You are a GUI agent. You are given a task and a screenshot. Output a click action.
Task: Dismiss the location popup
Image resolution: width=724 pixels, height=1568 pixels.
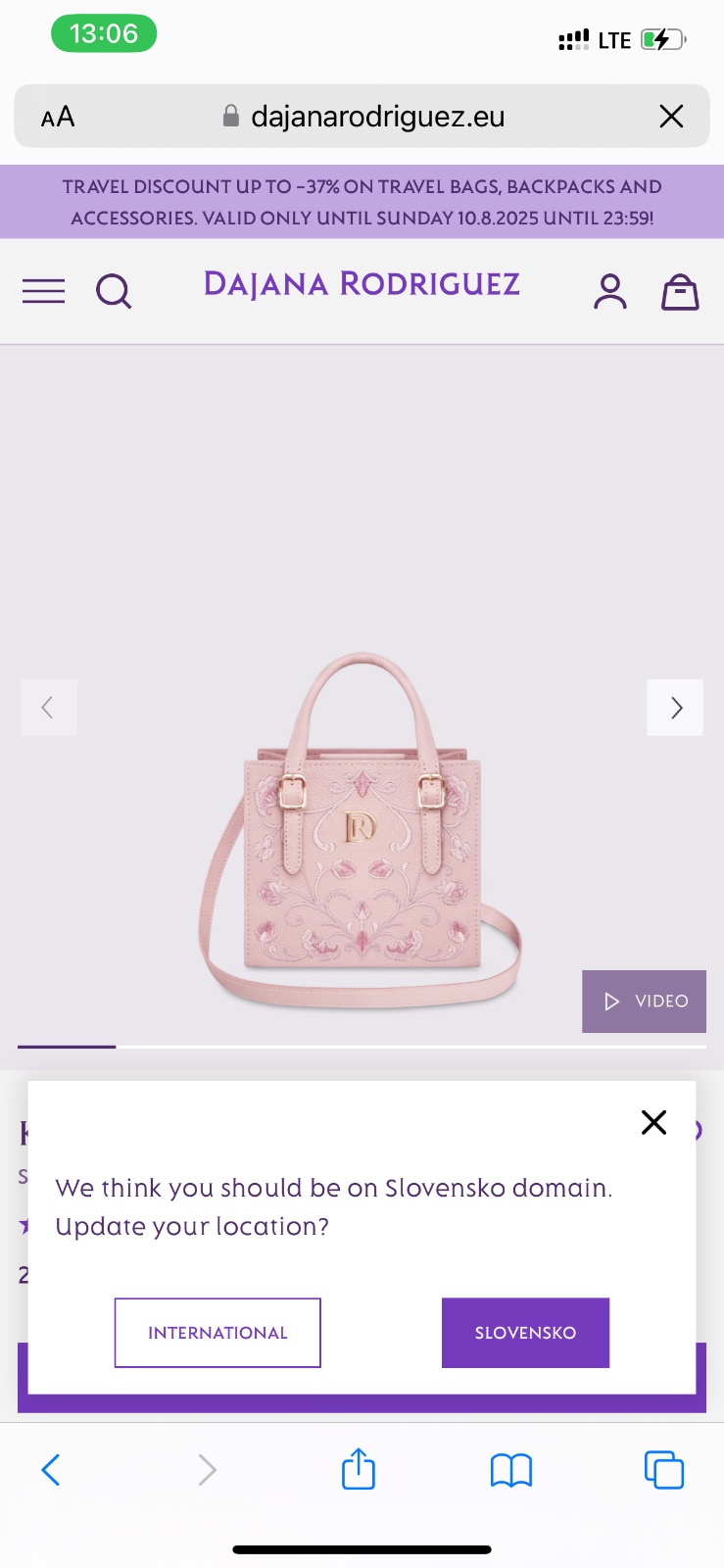pyautogui.click(x=653, y=1122)
